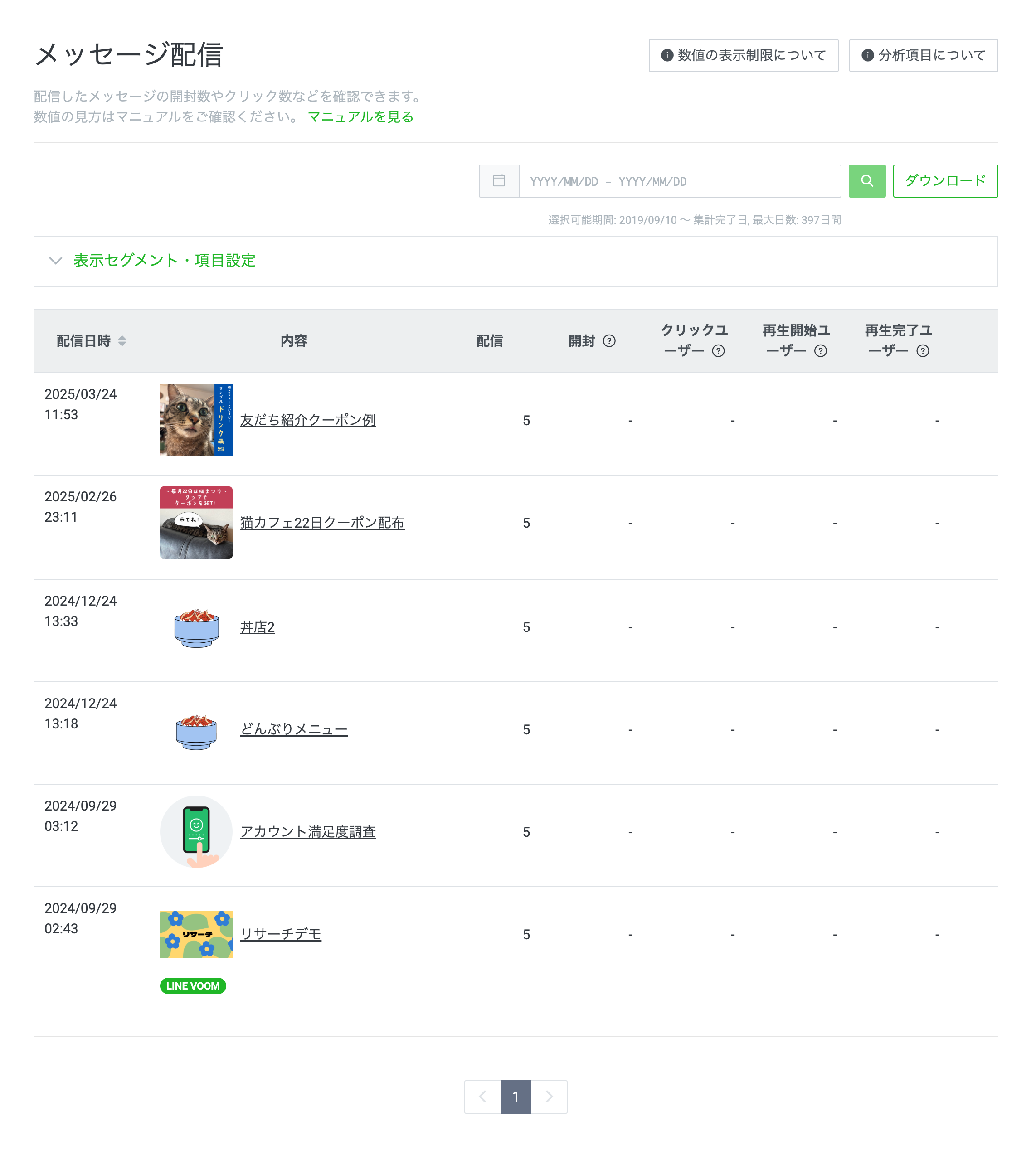This screenshot has height=1165, width=1036.
Task: Open help icon next to クリックユーザー
Action: [x=719, y=351]
